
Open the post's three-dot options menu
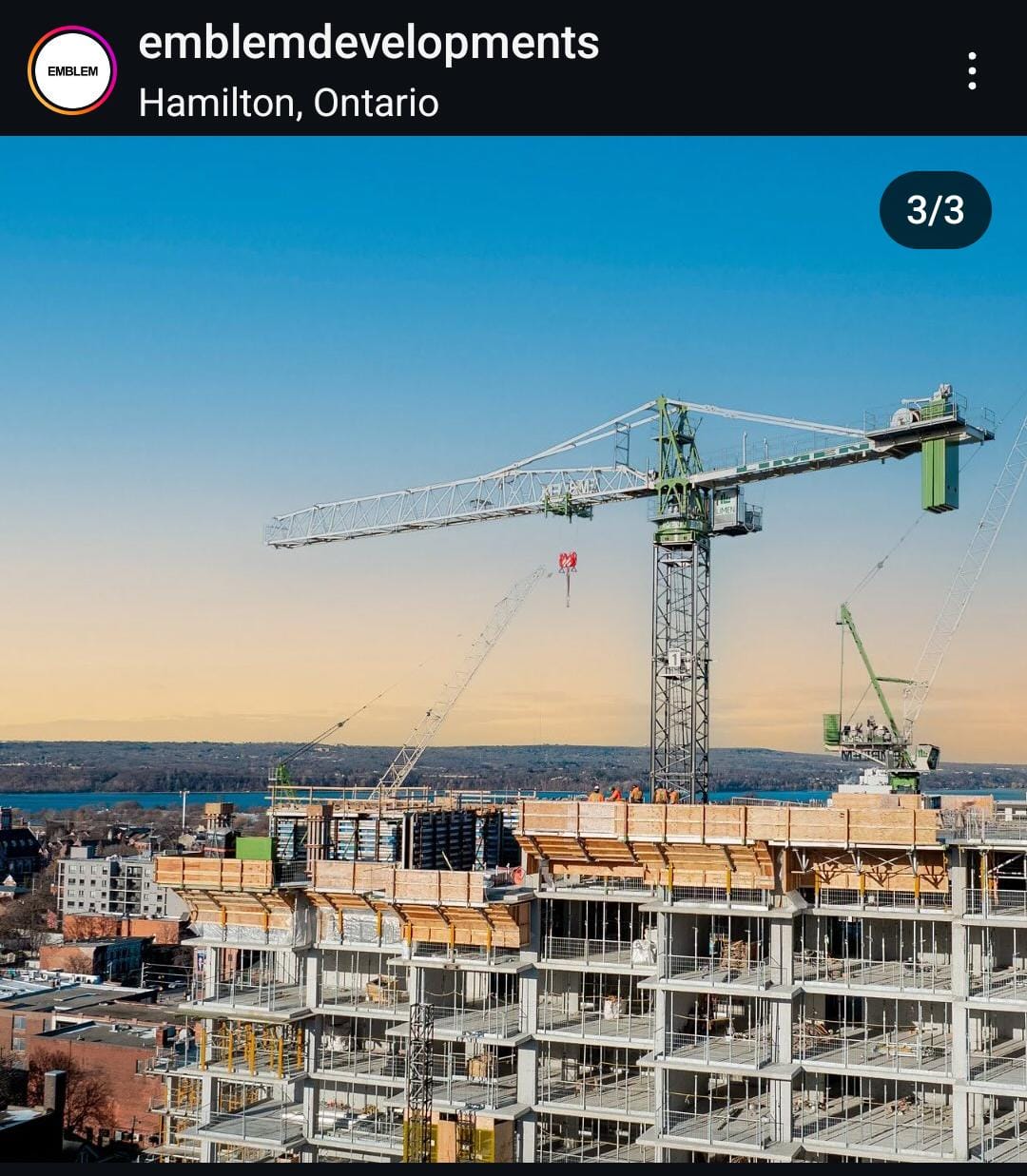(x=971, y=71)
